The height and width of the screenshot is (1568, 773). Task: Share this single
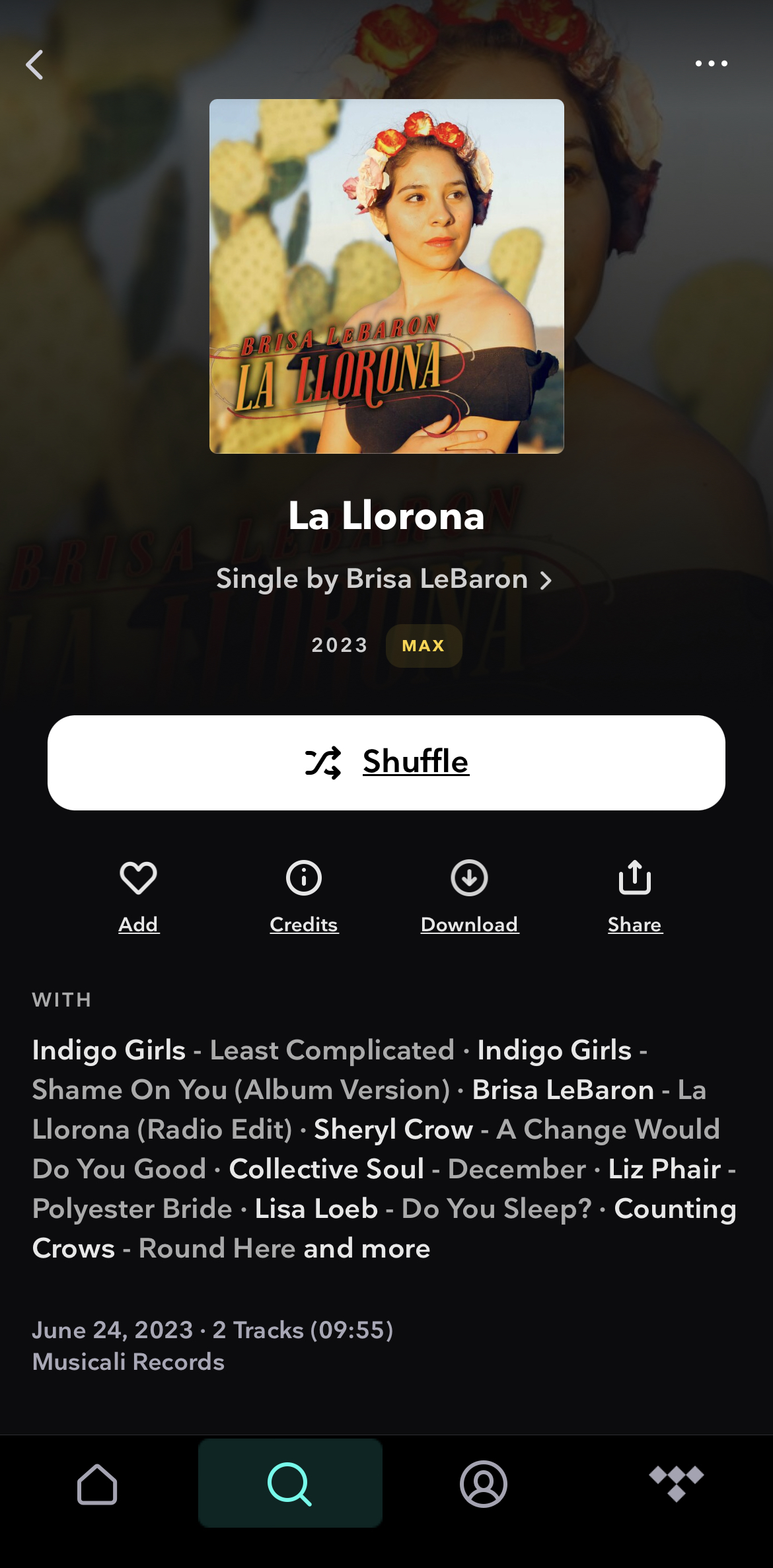(x=634, y=895)
